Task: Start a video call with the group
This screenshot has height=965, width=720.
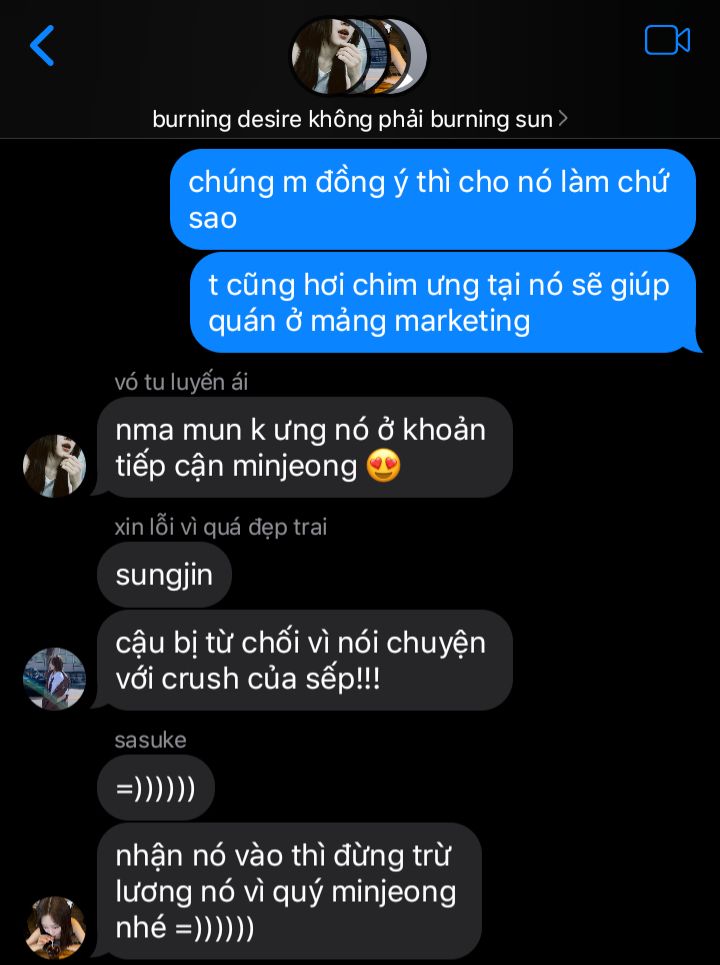Action: pos(667,41)
